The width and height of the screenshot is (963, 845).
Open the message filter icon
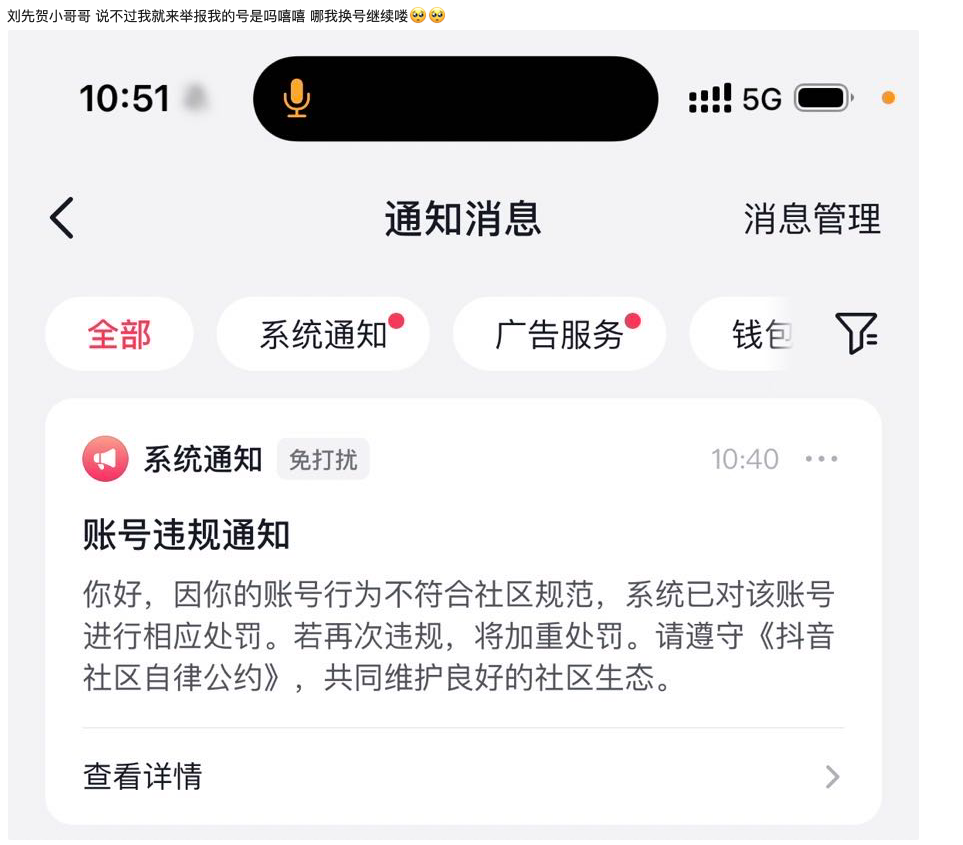point(855,333)
